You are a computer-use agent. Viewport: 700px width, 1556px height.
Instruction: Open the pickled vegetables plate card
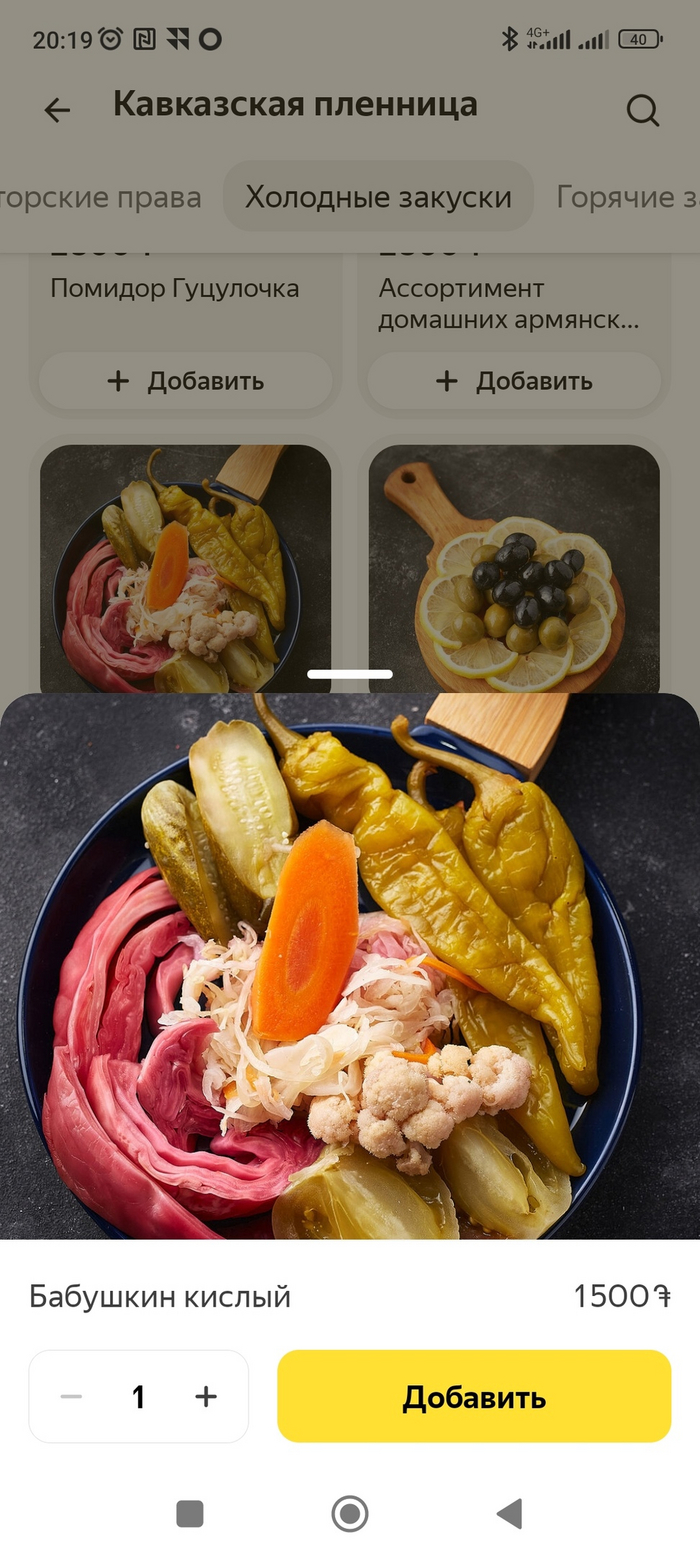(x=186, y=568)
